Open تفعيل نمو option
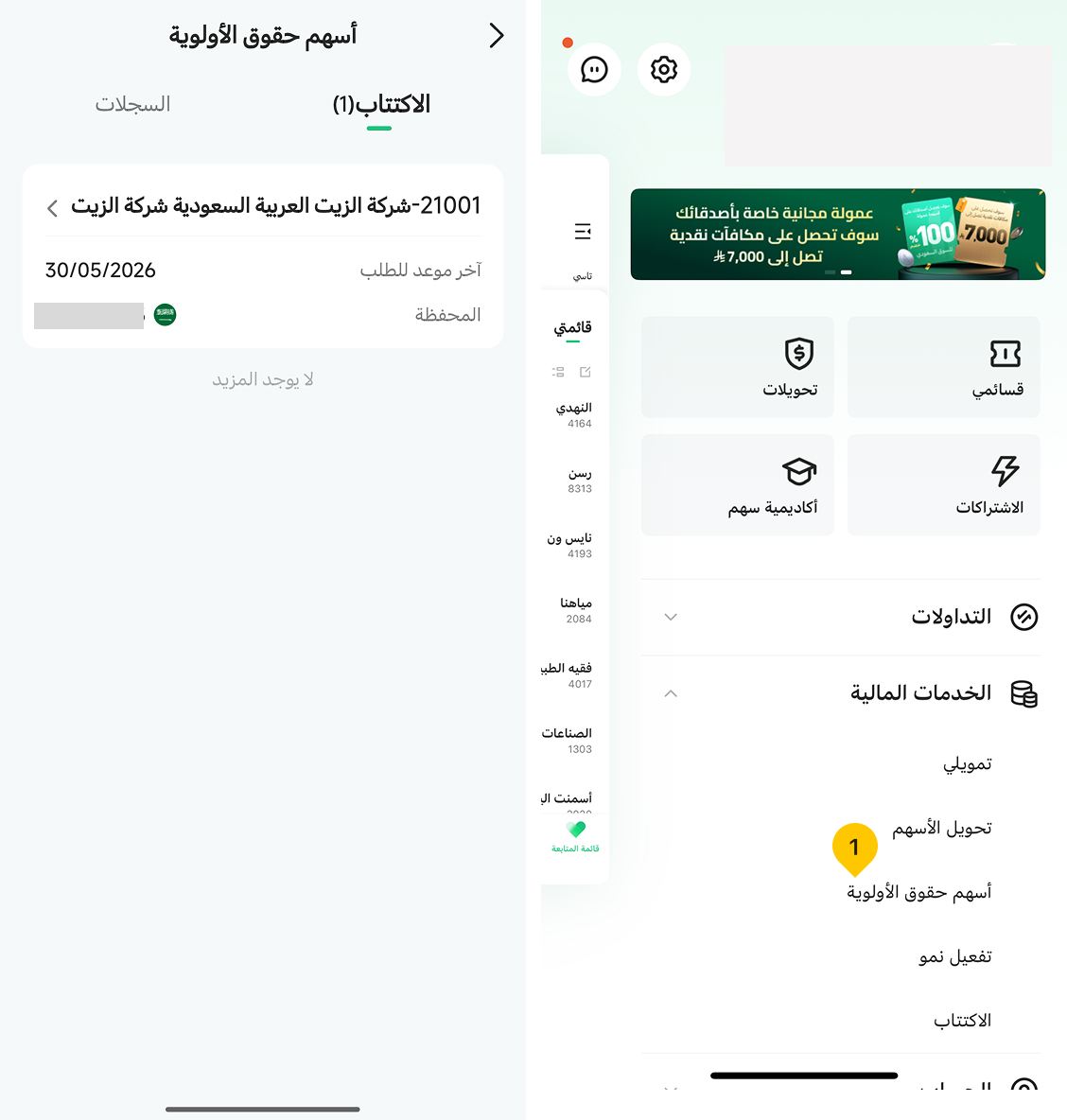 954,956
